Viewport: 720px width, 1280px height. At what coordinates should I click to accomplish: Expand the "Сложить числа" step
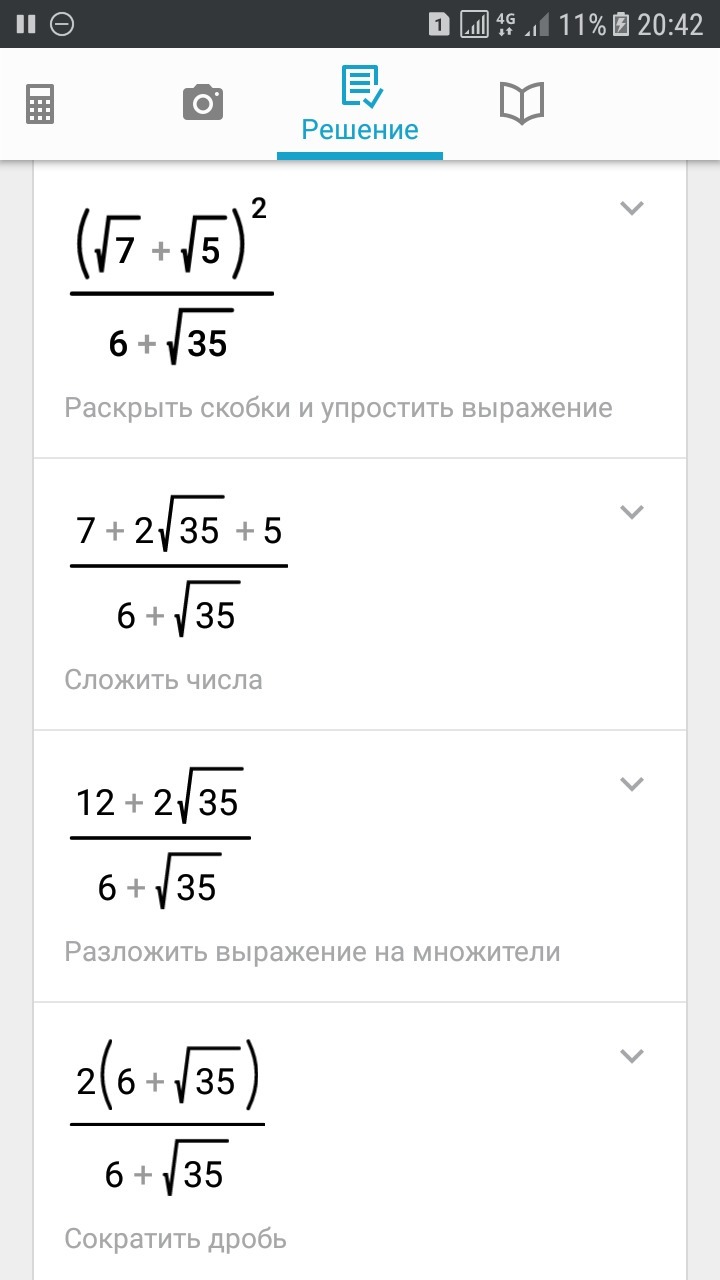point(632,512)
